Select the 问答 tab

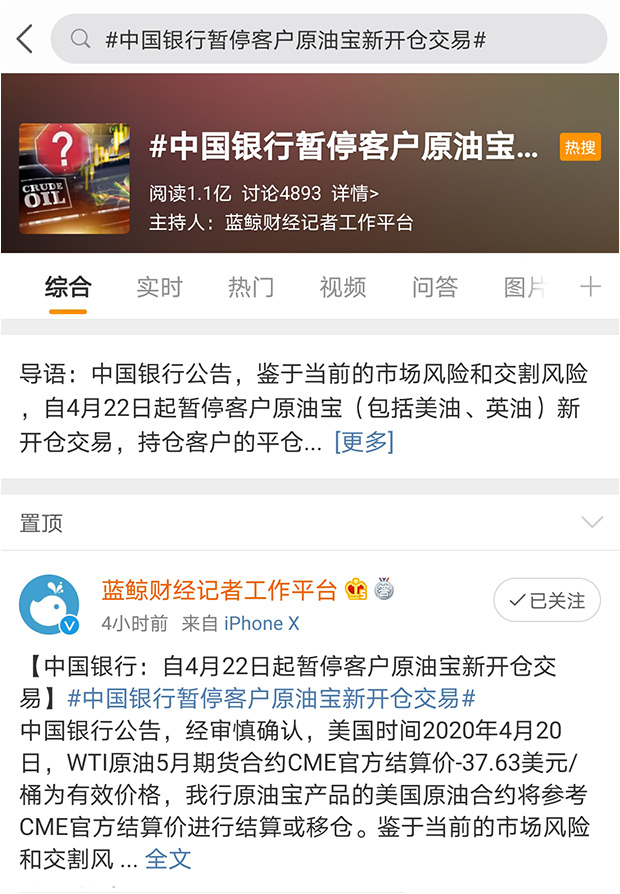435,288
